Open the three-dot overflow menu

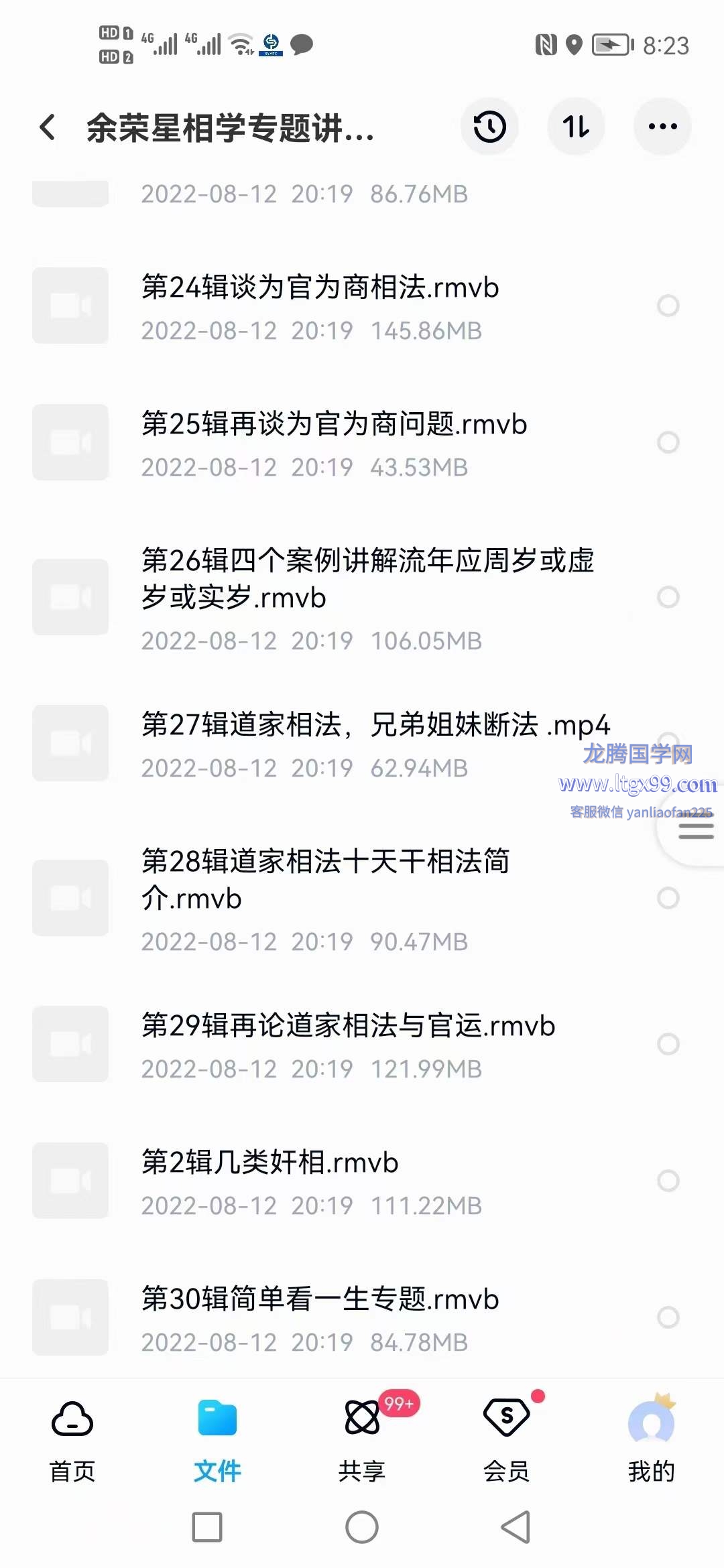(x=662, y=127)
